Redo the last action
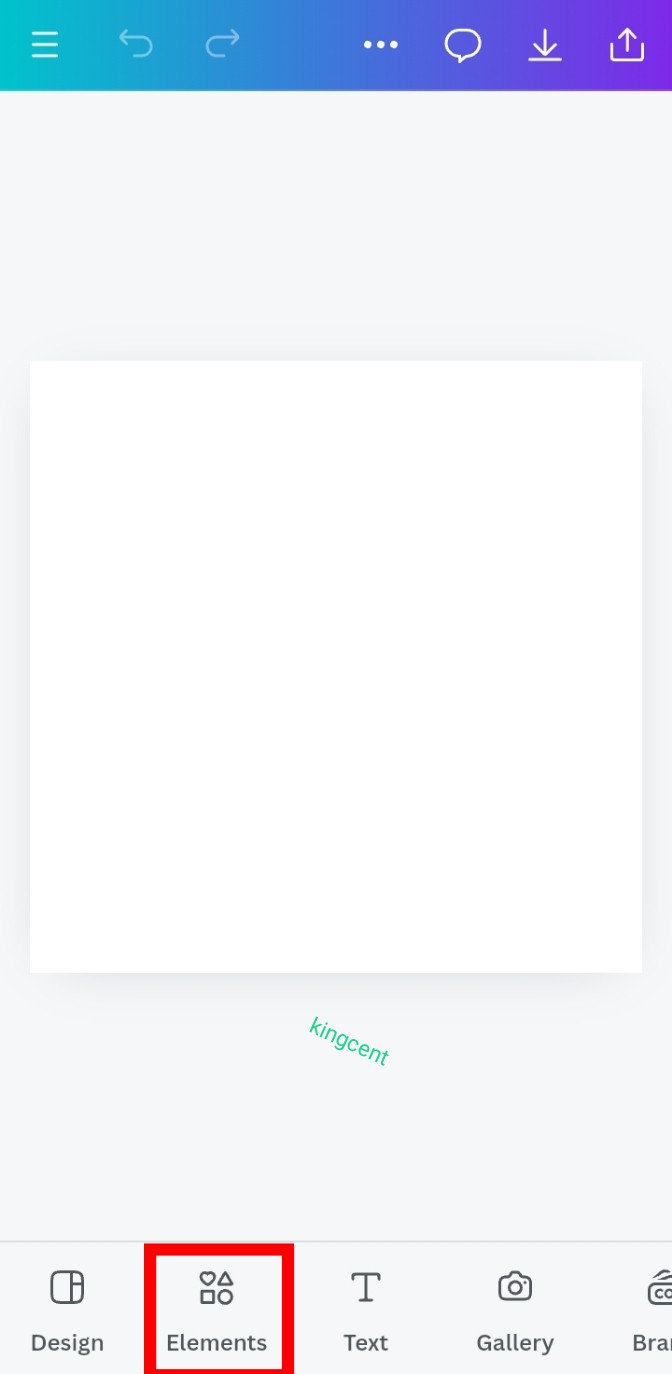 tap(222, 44)
